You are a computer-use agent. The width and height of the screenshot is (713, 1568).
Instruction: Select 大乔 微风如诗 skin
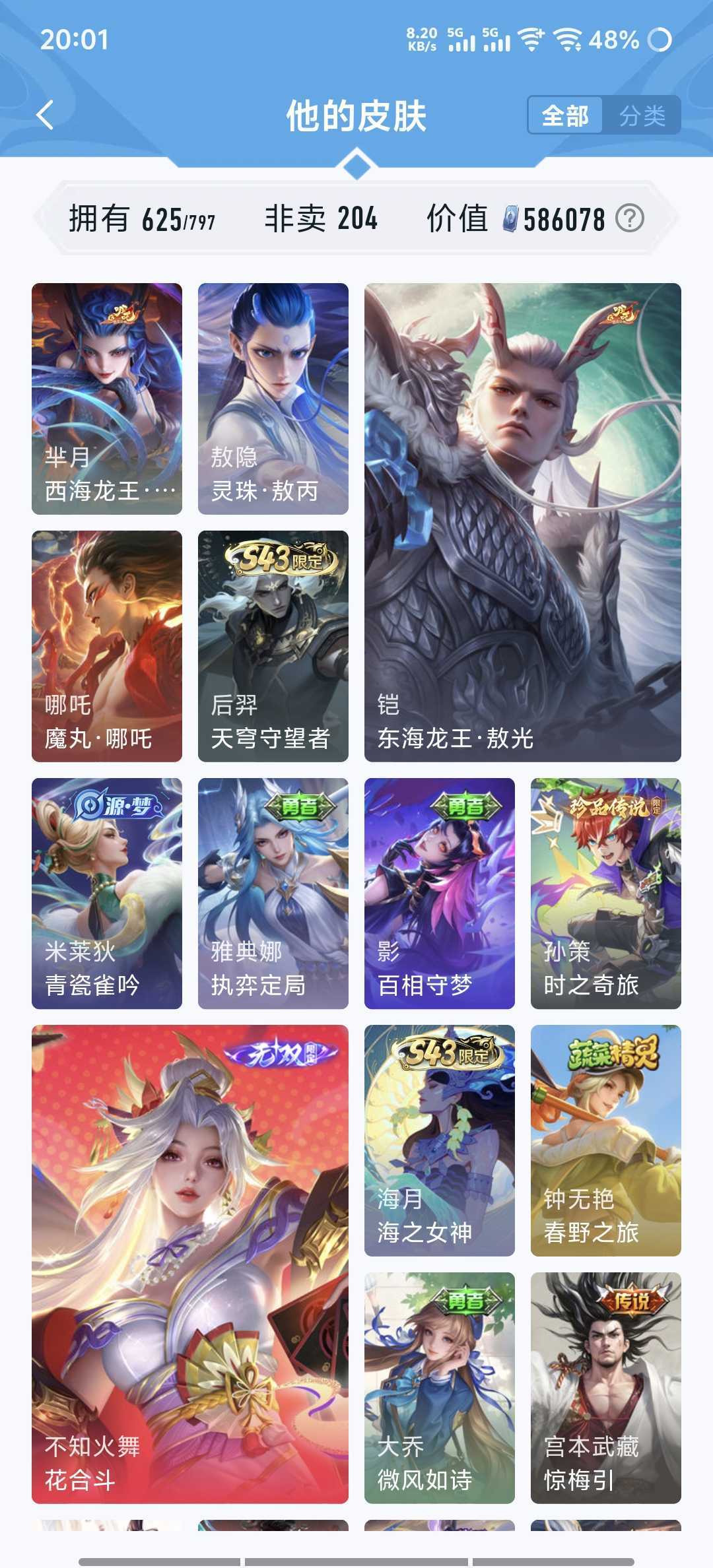(440, 1388)
